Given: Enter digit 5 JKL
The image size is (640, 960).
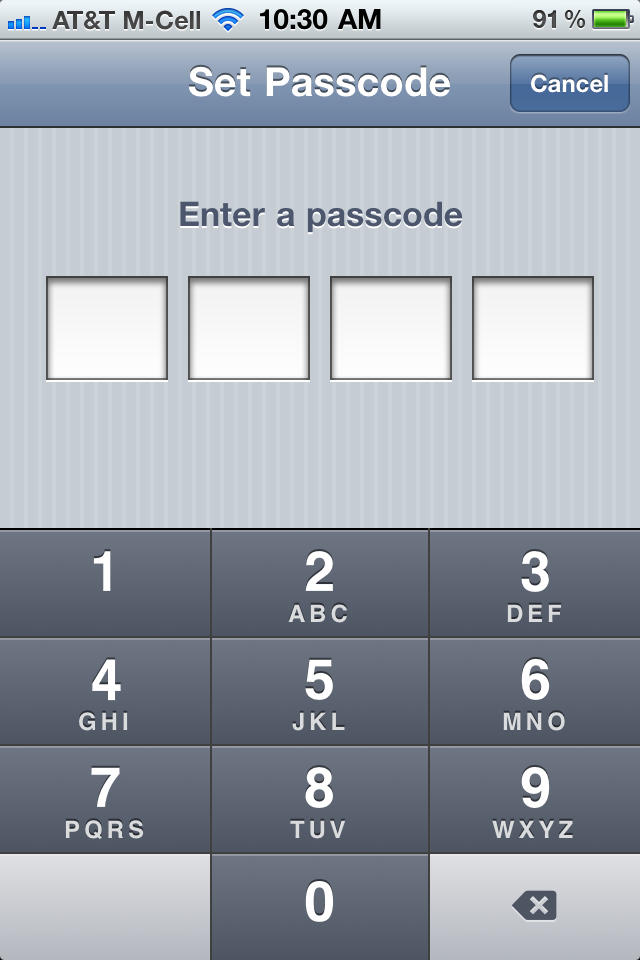Looking at the screenshot, I should pyautogui.click(x=319, y=692).
